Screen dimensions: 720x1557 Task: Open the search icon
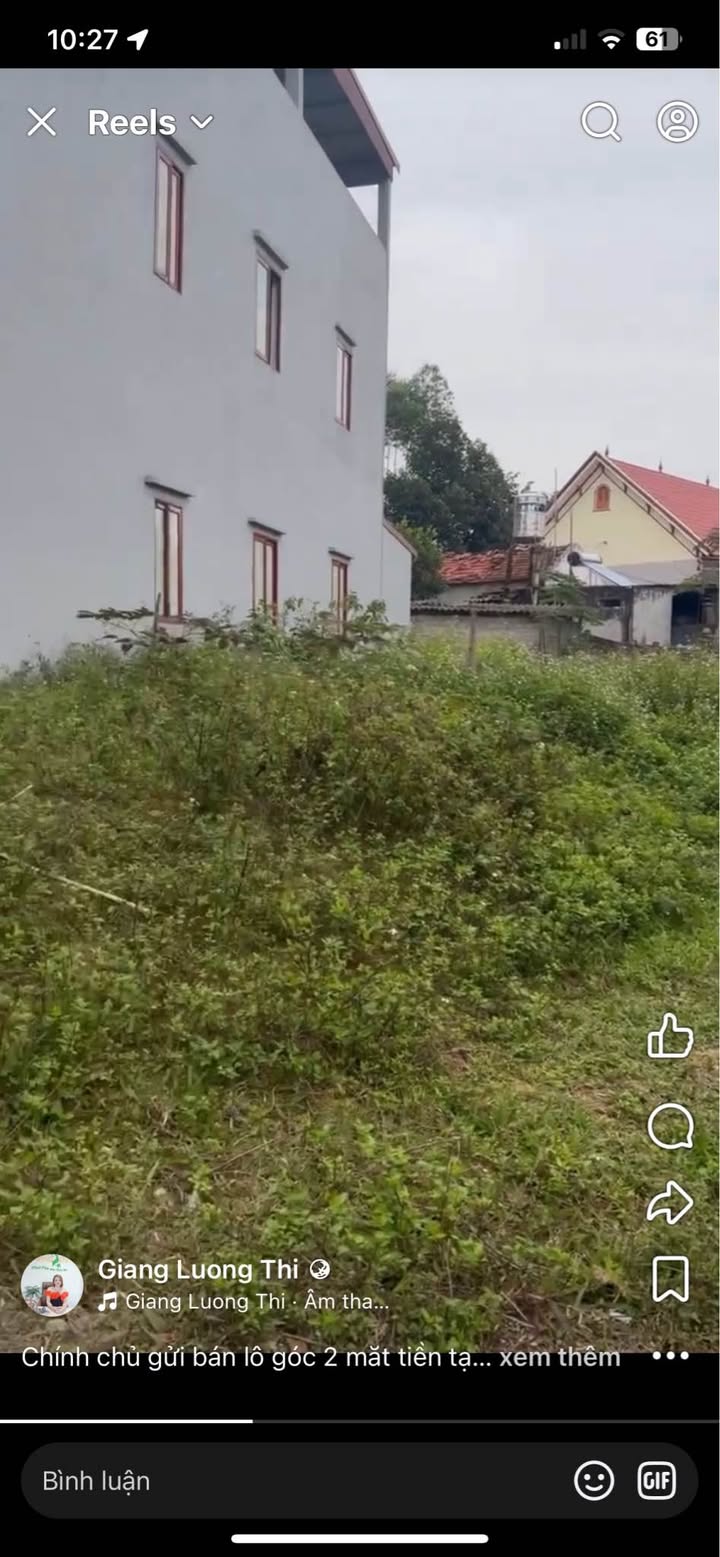click(601, 122)
